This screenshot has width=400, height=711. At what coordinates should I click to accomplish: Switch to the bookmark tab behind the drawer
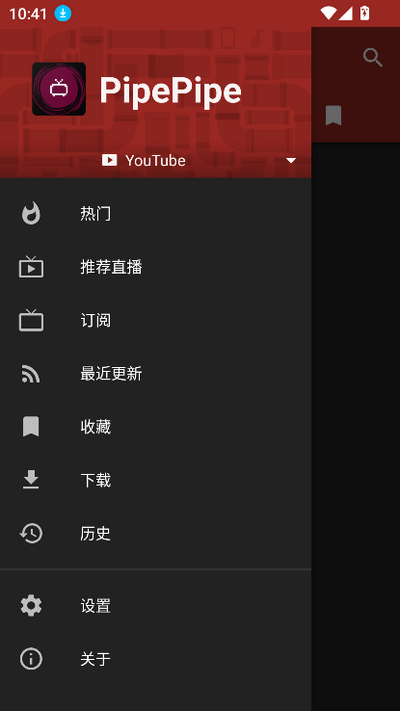click(x=333, y=116)
